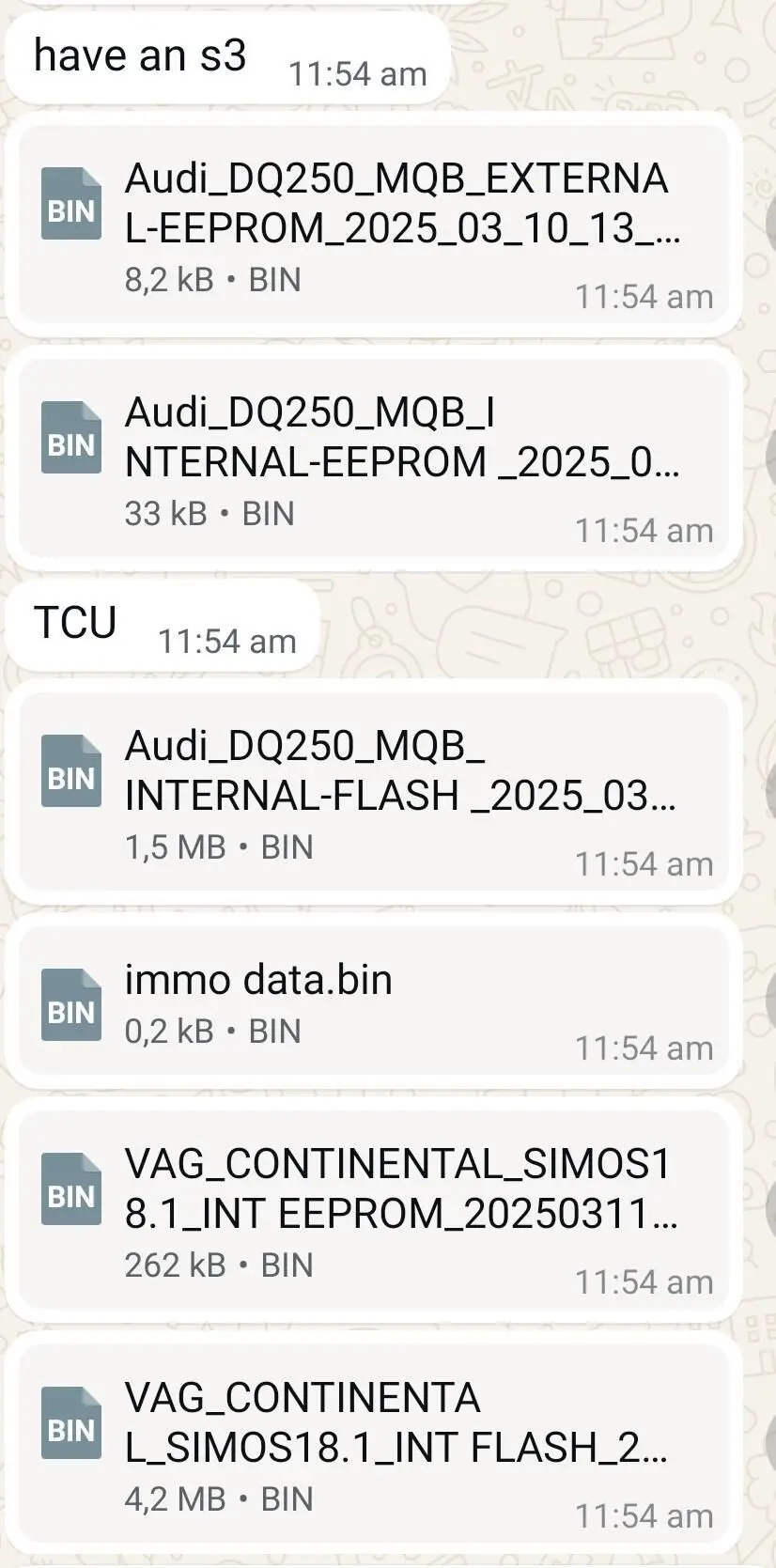Open the Audi DQ250 MQB INTERNAL-EEPROM file
The height and width of the screenshot is (1568, 776).
coord(374,460)
